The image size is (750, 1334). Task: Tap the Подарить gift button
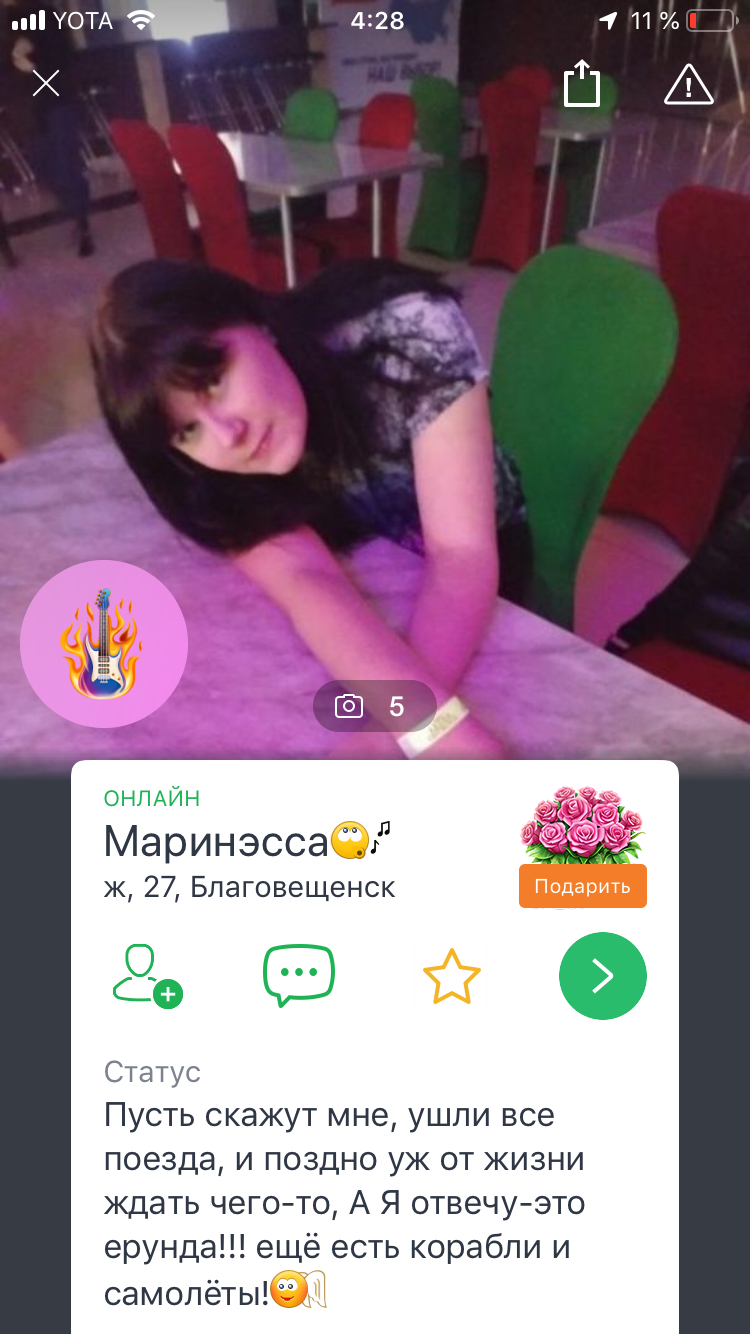[583, 886]
